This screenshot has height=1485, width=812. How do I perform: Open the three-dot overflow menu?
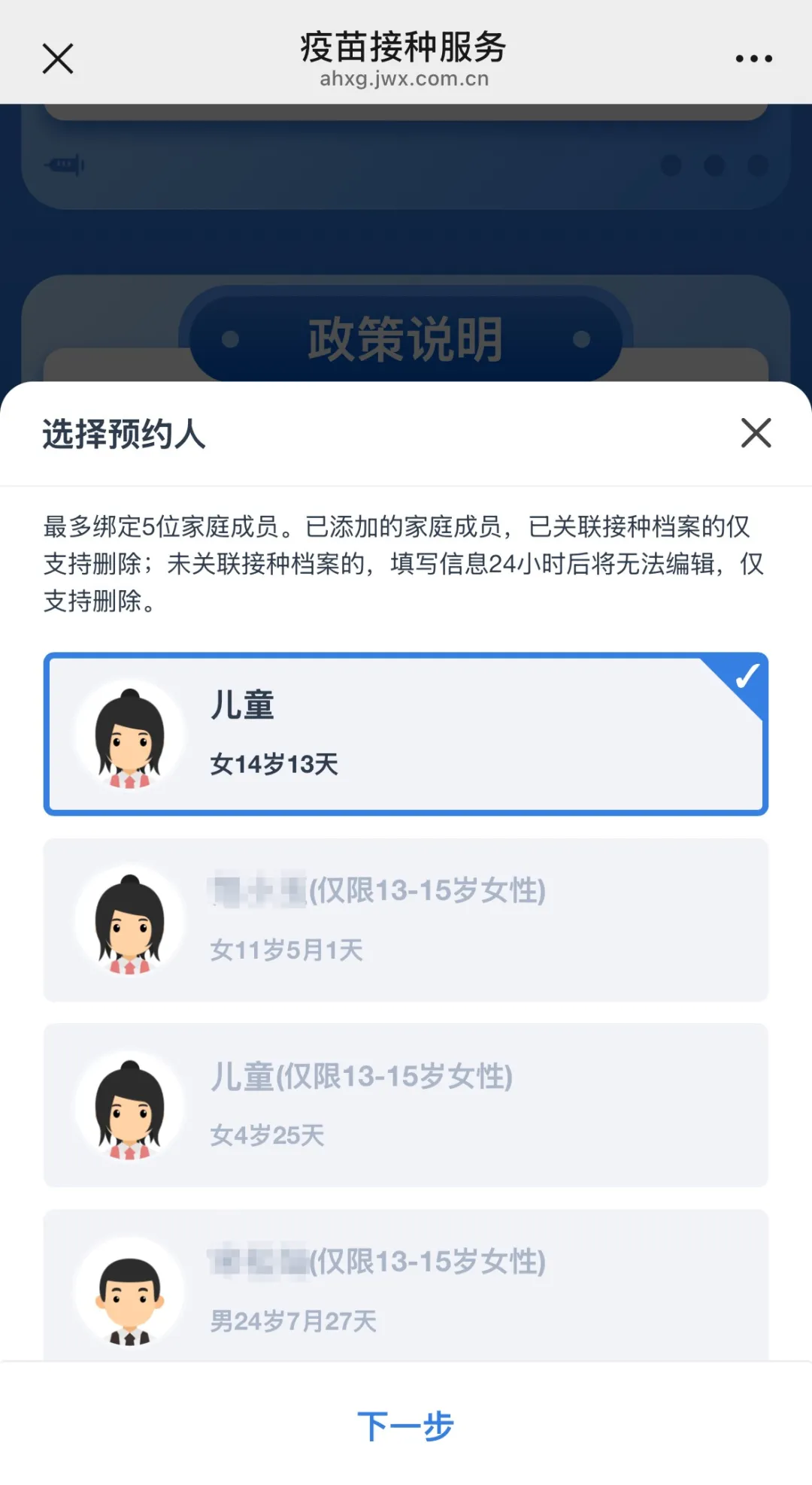coord(753,59)
